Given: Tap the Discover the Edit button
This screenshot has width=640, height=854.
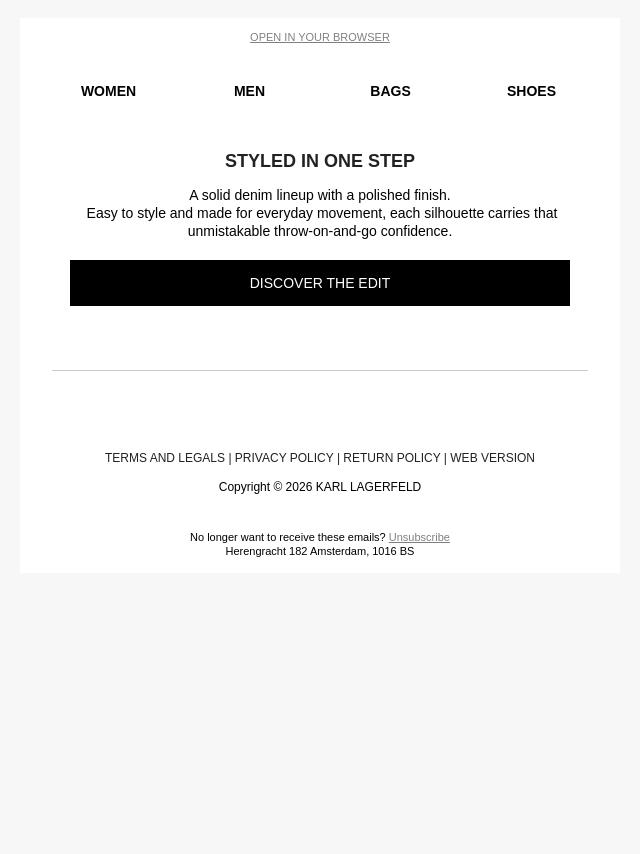Looking at the screenshot, I should pos(319,283).
